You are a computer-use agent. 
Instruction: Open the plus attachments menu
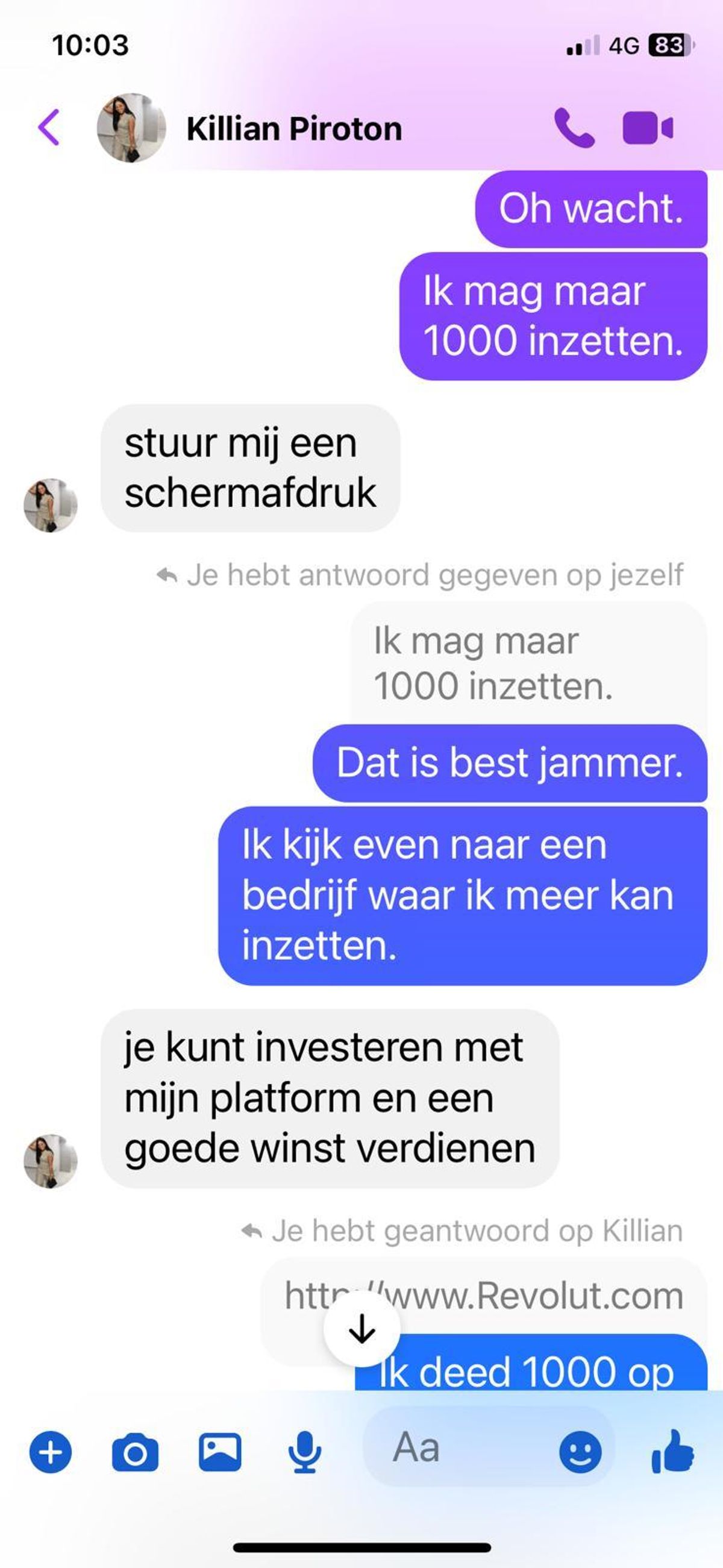(51, 1452)
